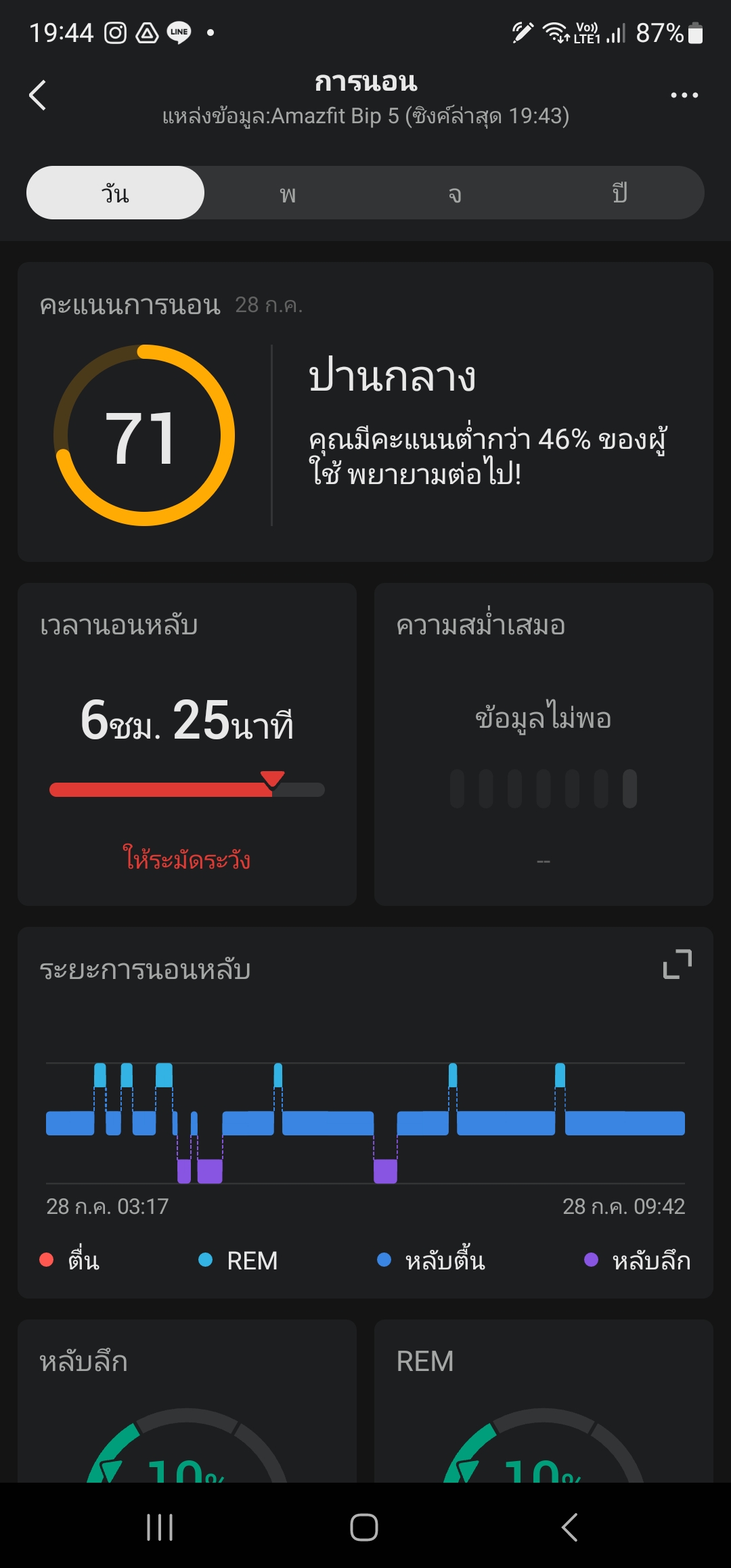Open the ความสม่ำเสมอ card

(544, 743)
